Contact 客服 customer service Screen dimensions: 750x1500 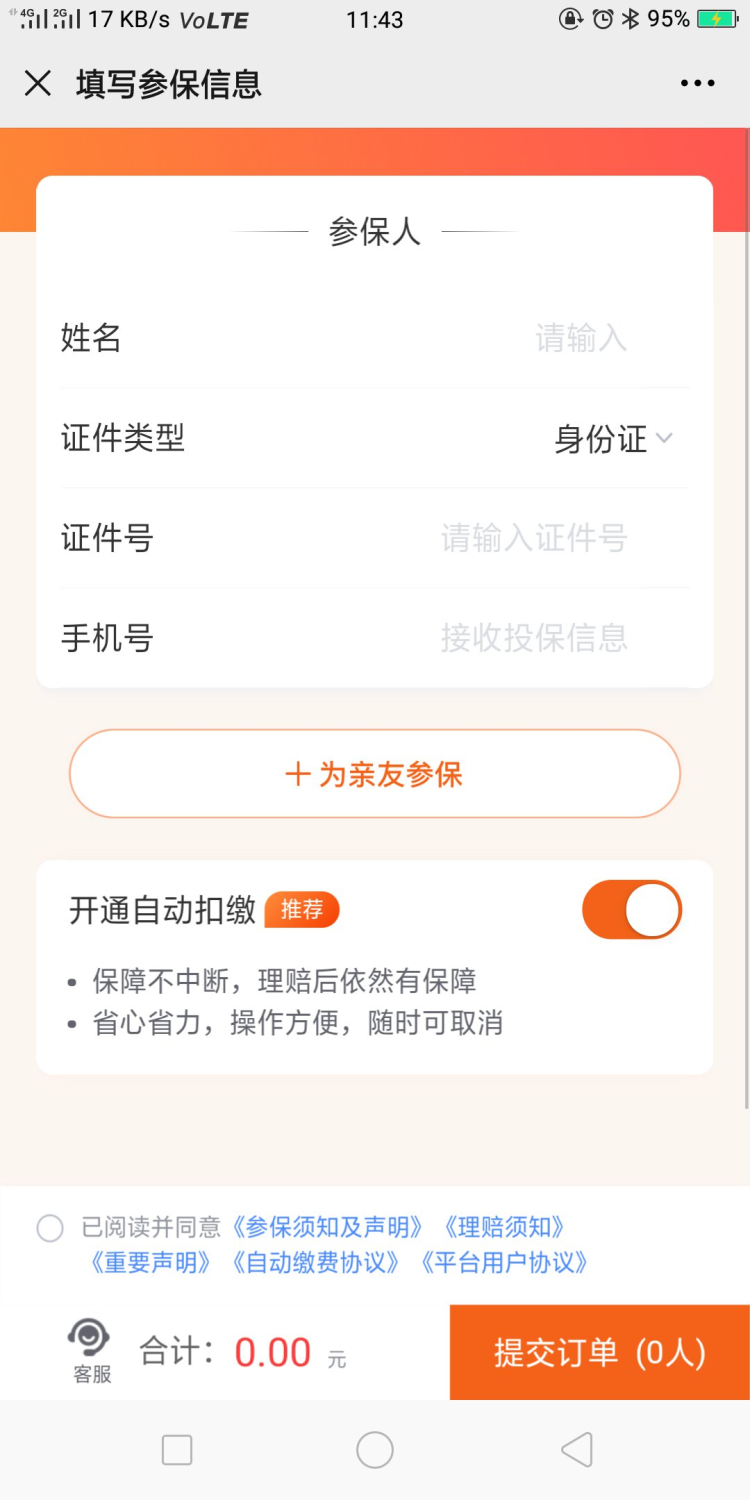point(90,1350)
